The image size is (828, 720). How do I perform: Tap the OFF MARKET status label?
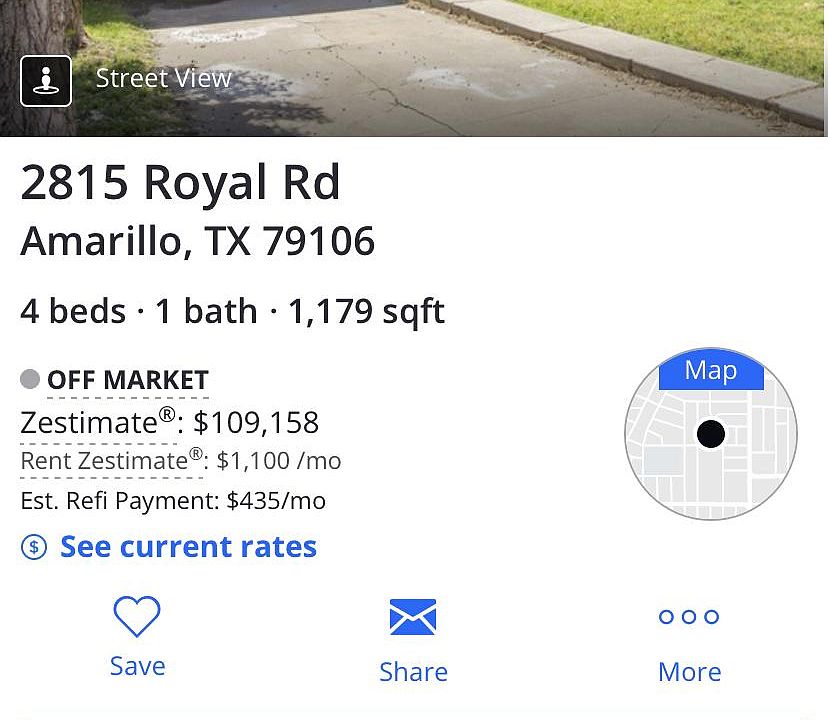127,380
